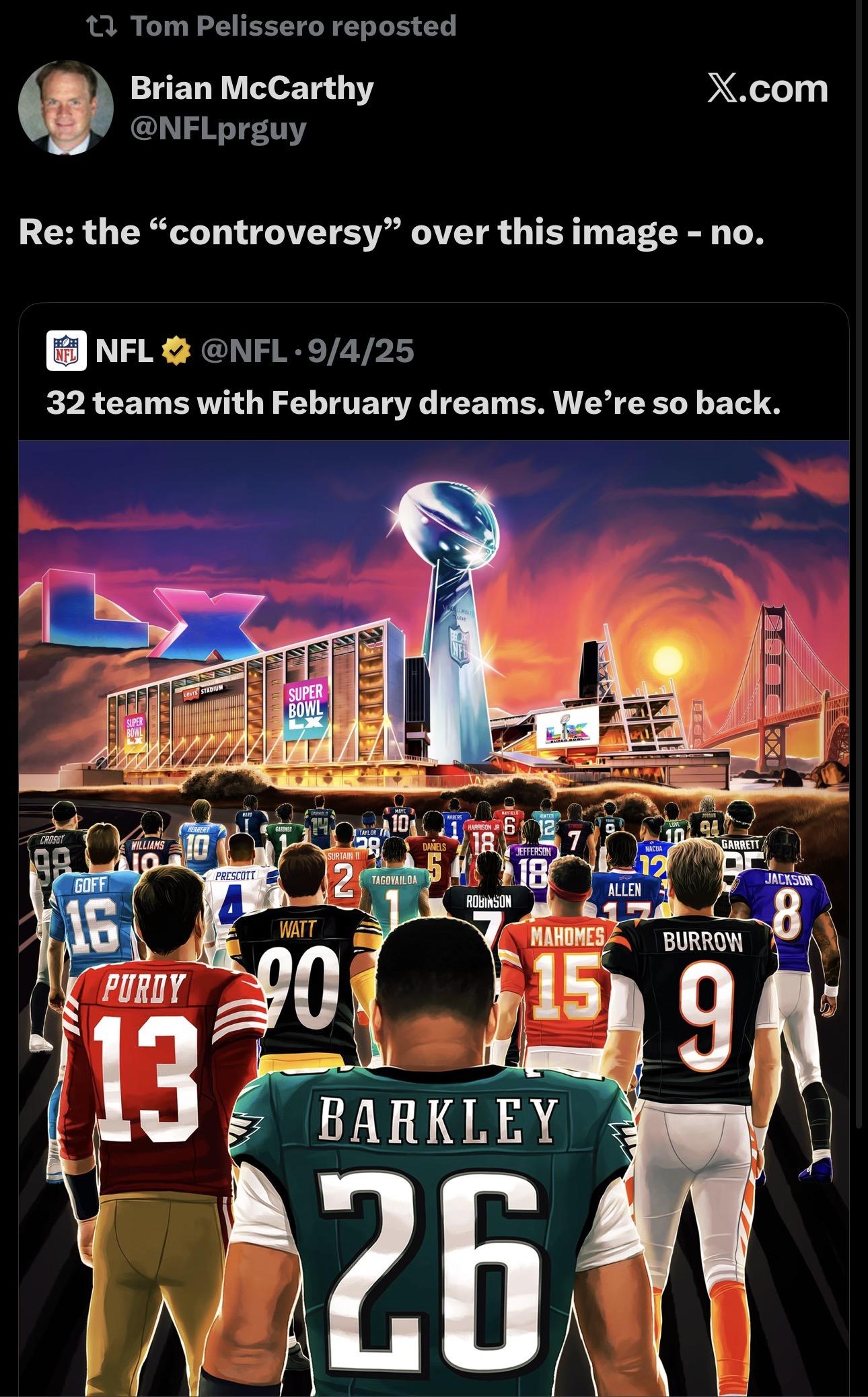Open Brian McCarthy's profile picture
Image resolution: width=868 pixels, height=1397 pixels.
(65, 108)
